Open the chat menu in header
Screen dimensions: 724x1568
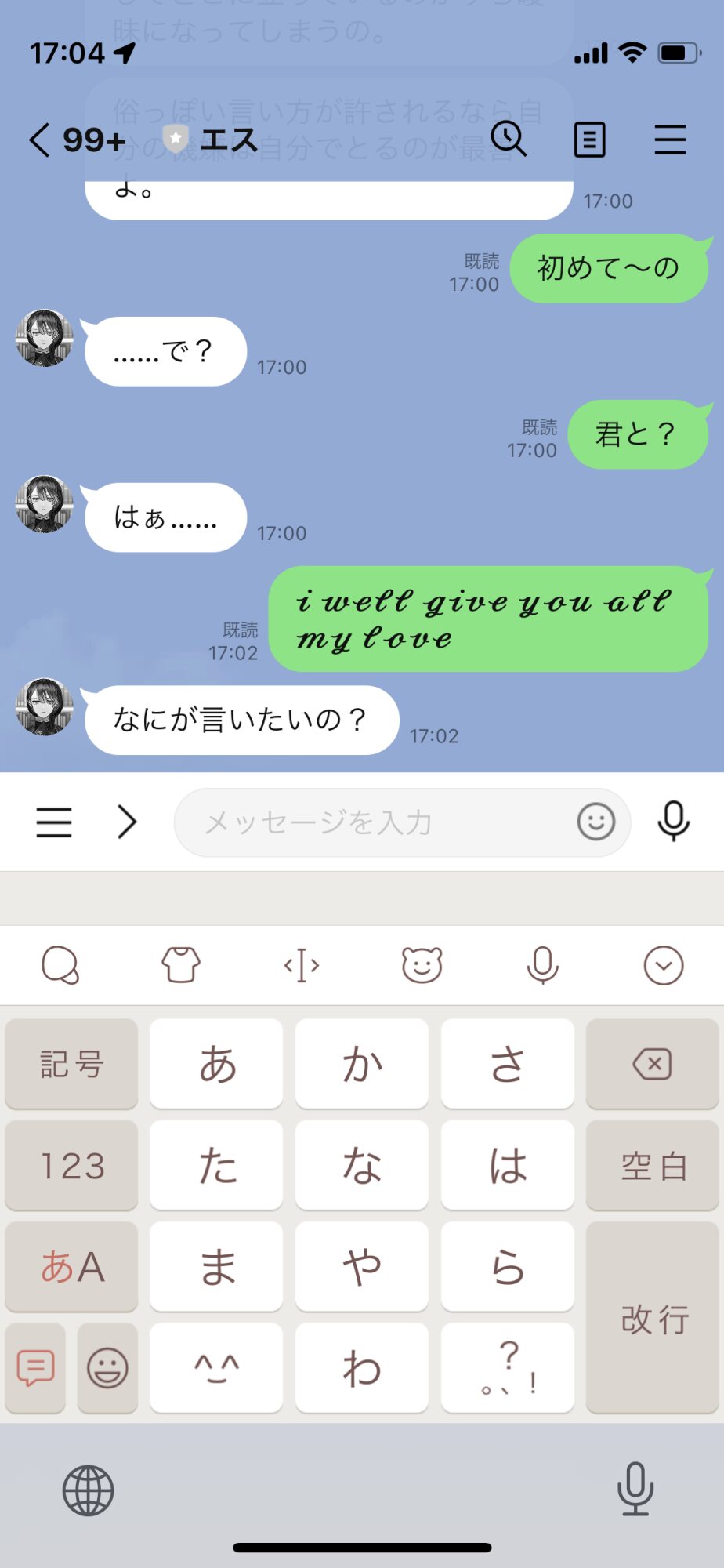tap(670, 140)
